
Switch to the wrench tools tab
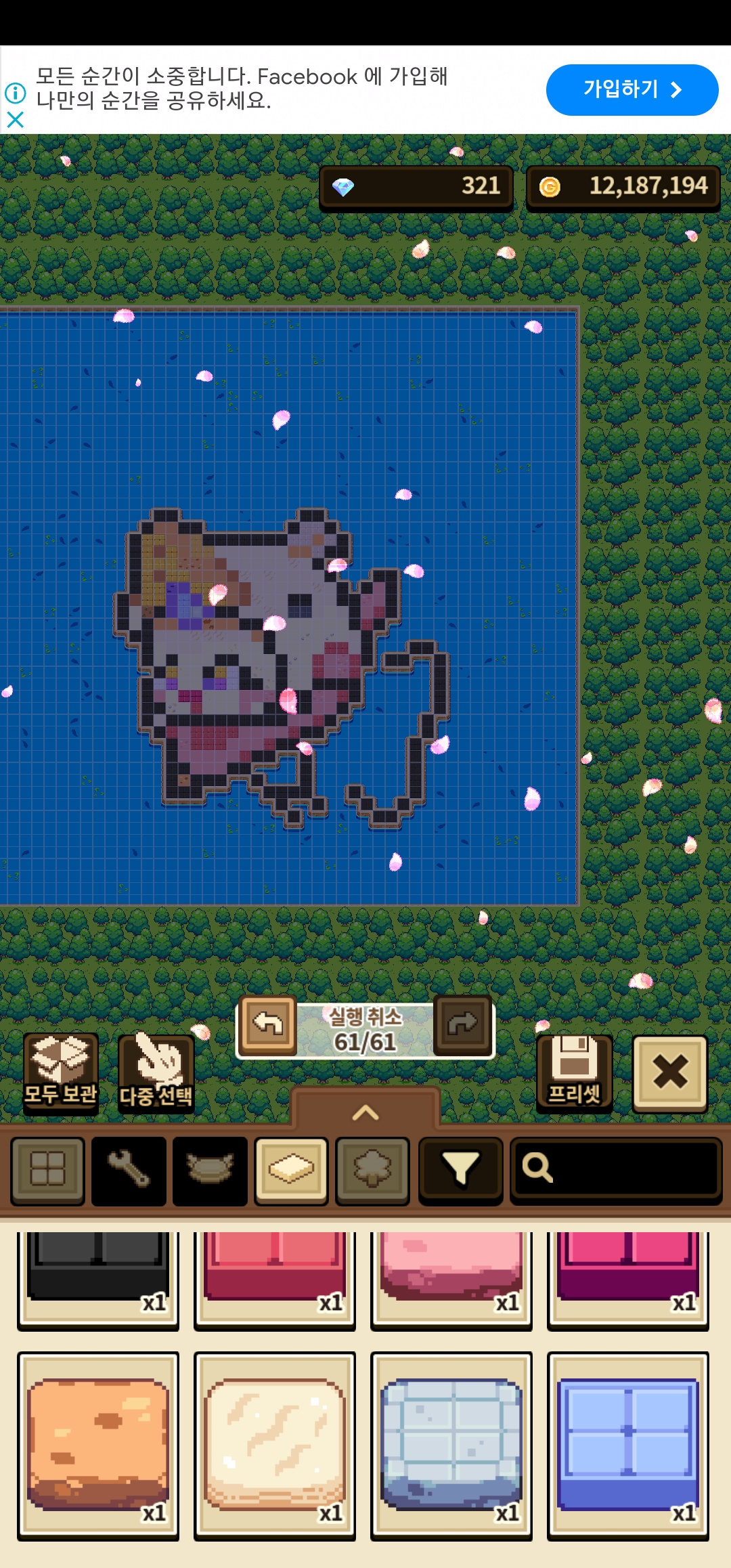point(129,1169)
